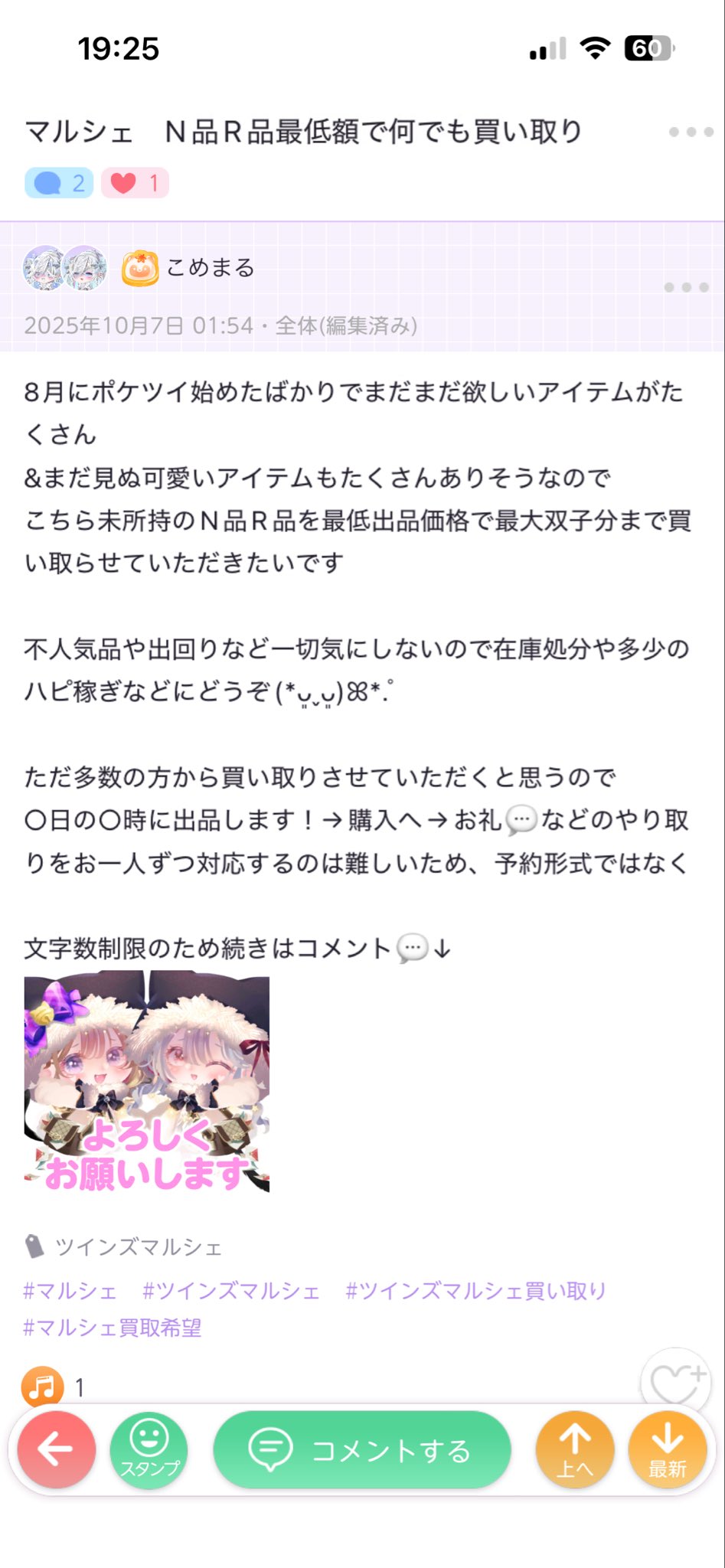Open the ツインズマルシェ category tag
Image resolution: width=725 pixels, height=1568 pixels.
click(138, 1247)
